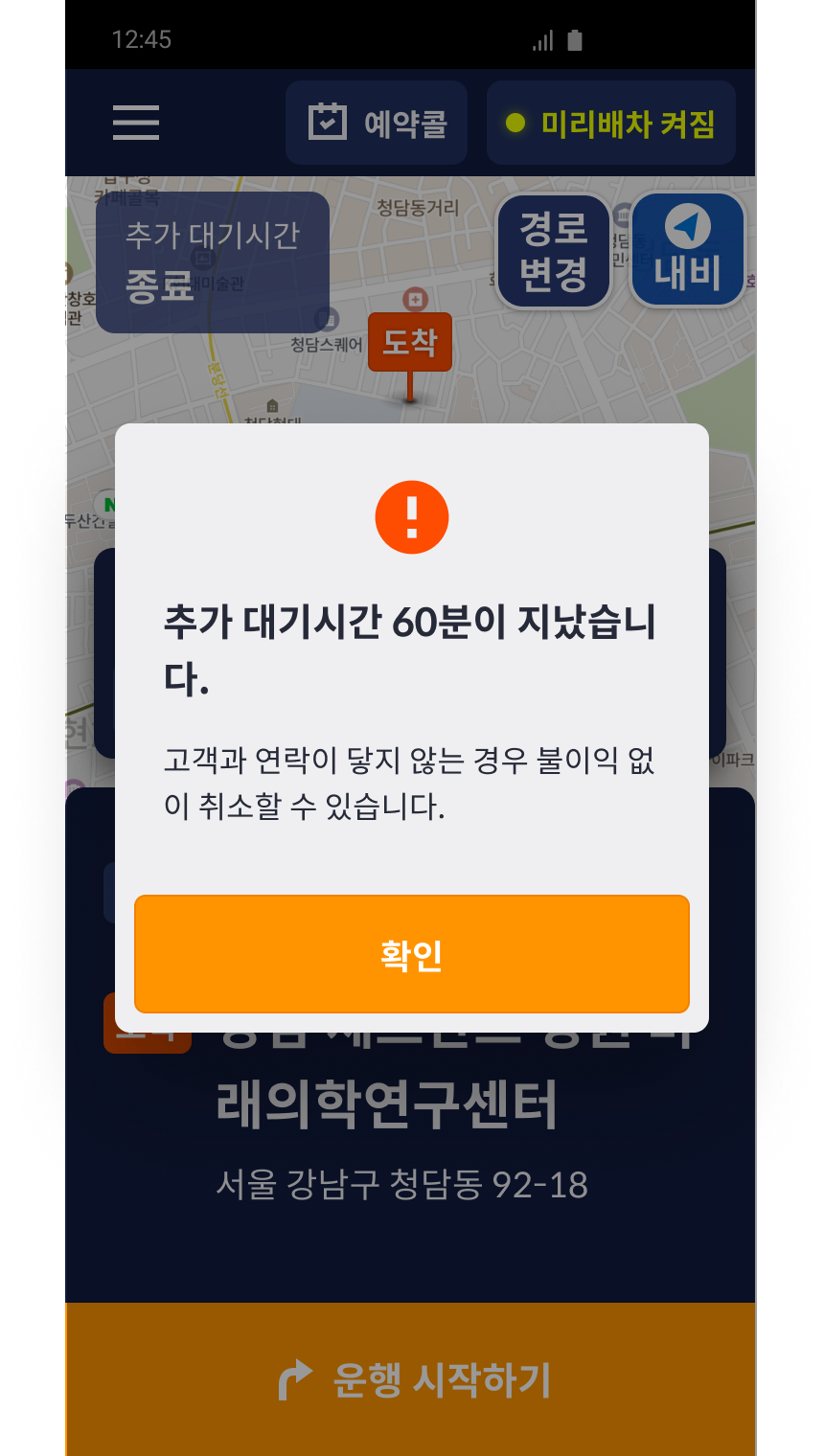Toggle 미리배차 켜짐 setting
Screen dimensions: 824x1456
(x=611, y=123)
